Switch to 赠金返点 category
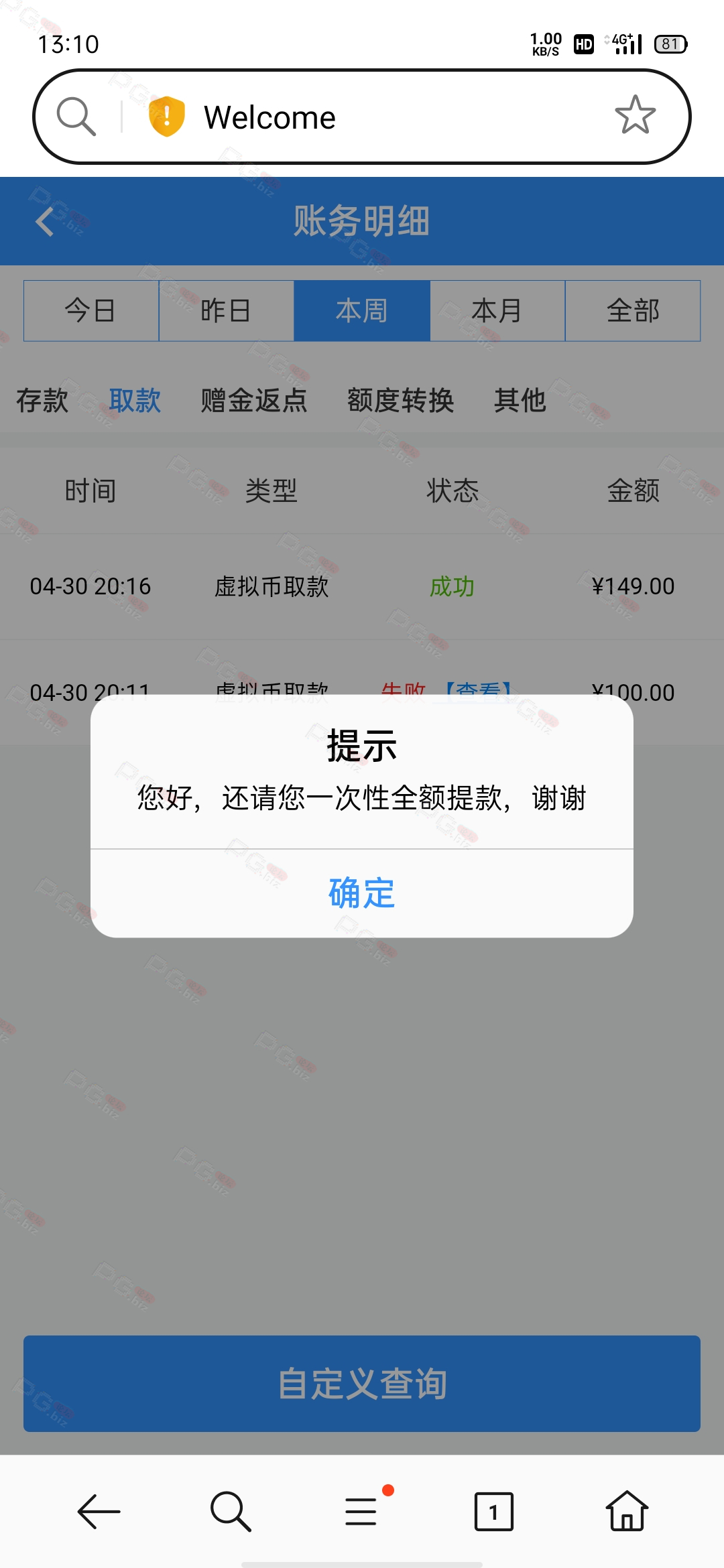 pyautogui.click(x=254, y=401)
